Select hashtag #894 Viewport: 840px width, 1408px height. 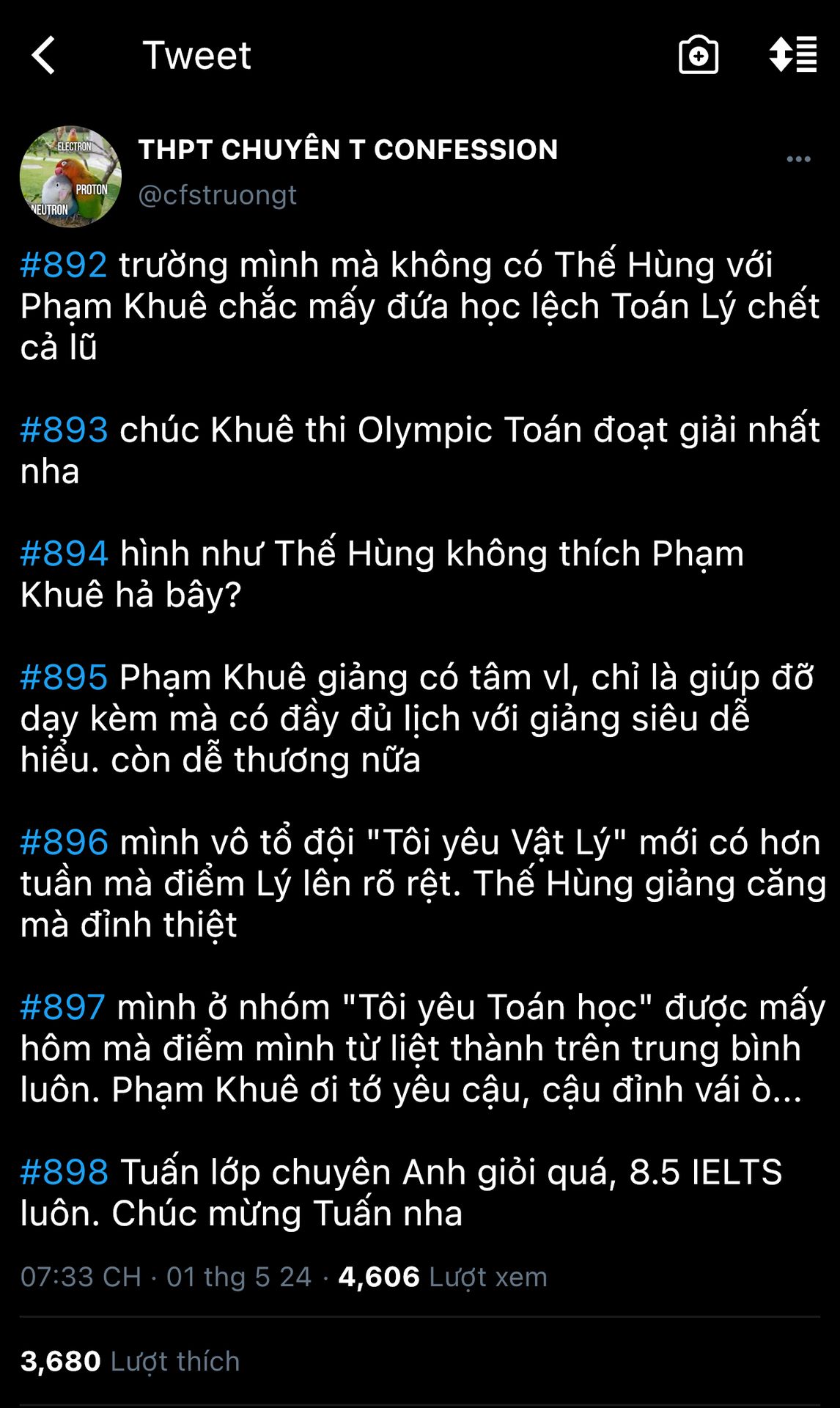coord(64,554)
